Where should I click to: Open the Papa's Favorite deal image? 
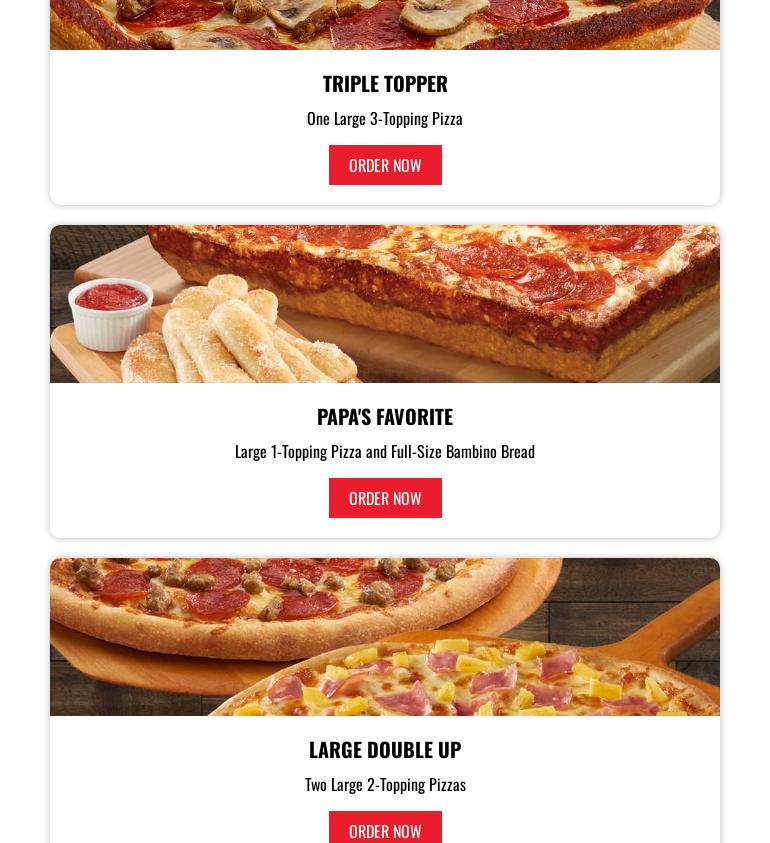click(x=385, y=304)
